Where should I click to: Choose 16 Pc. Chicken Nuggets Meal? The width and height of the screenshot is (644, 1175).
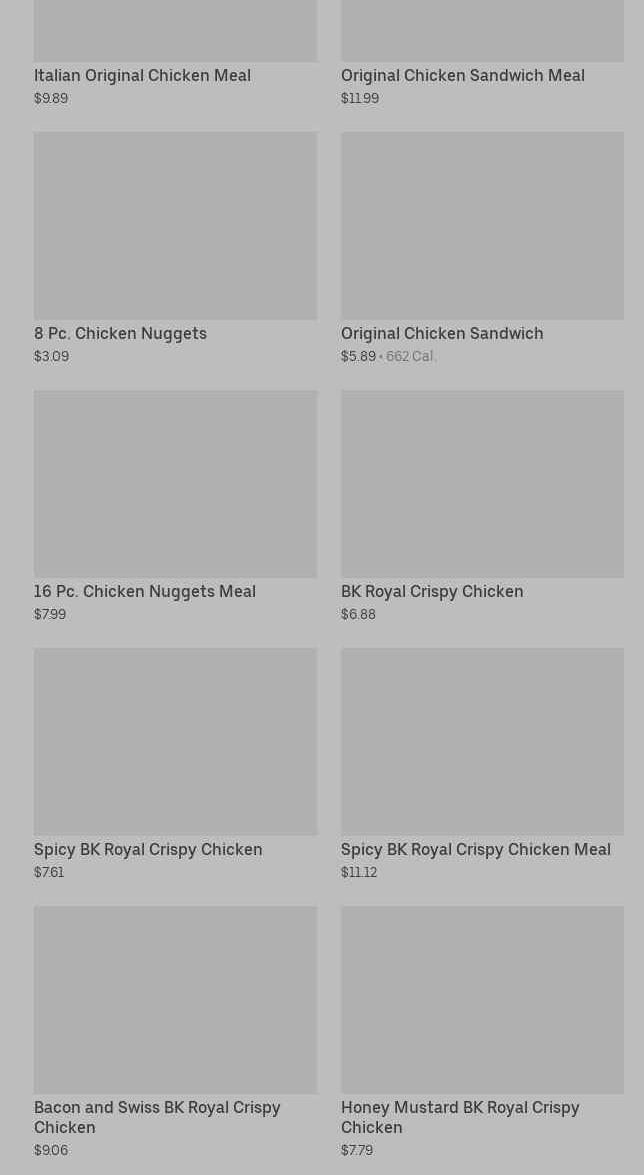tap(175, 506)
